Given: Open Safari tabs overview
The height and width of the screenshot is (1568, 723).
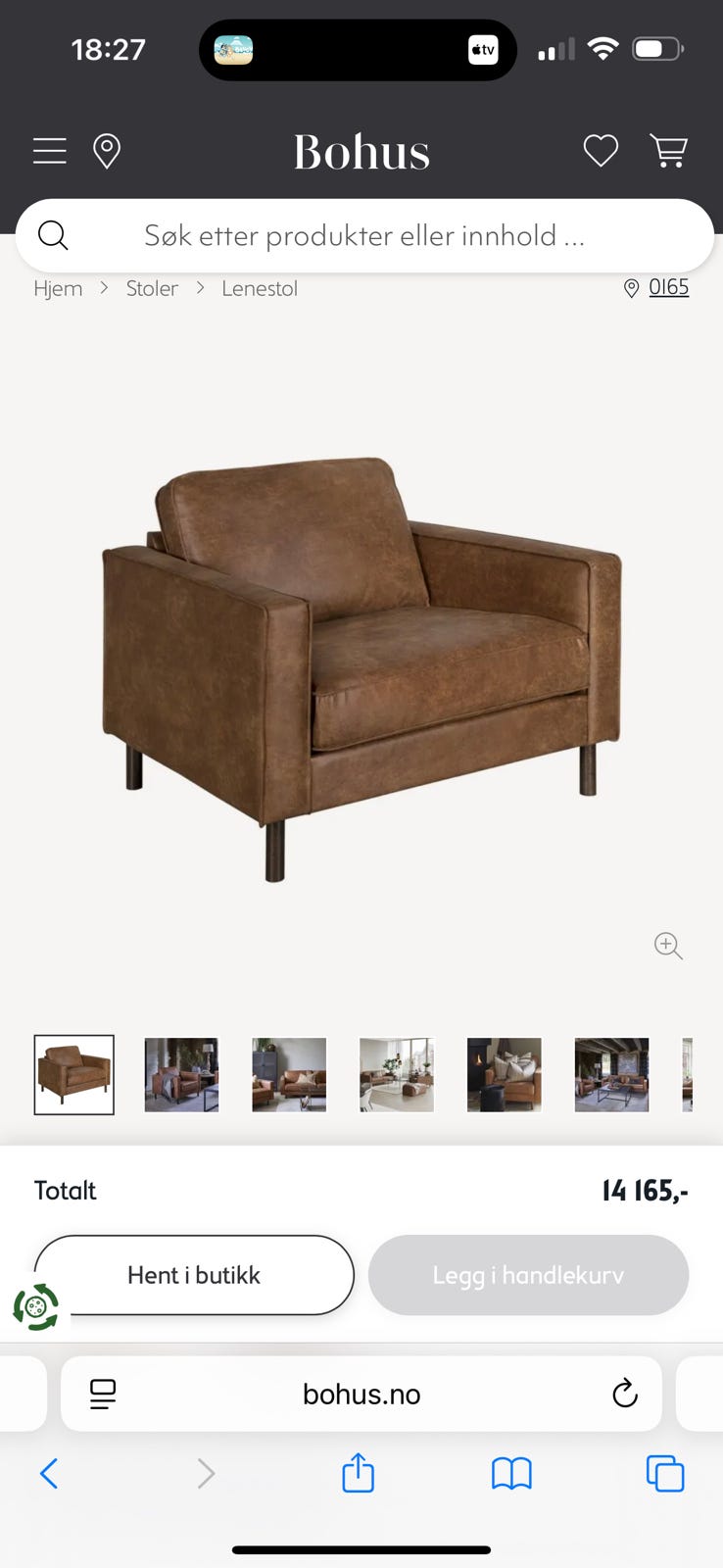Looking at the screenshot, I should pyautogui.click(x=665, y=1473).
